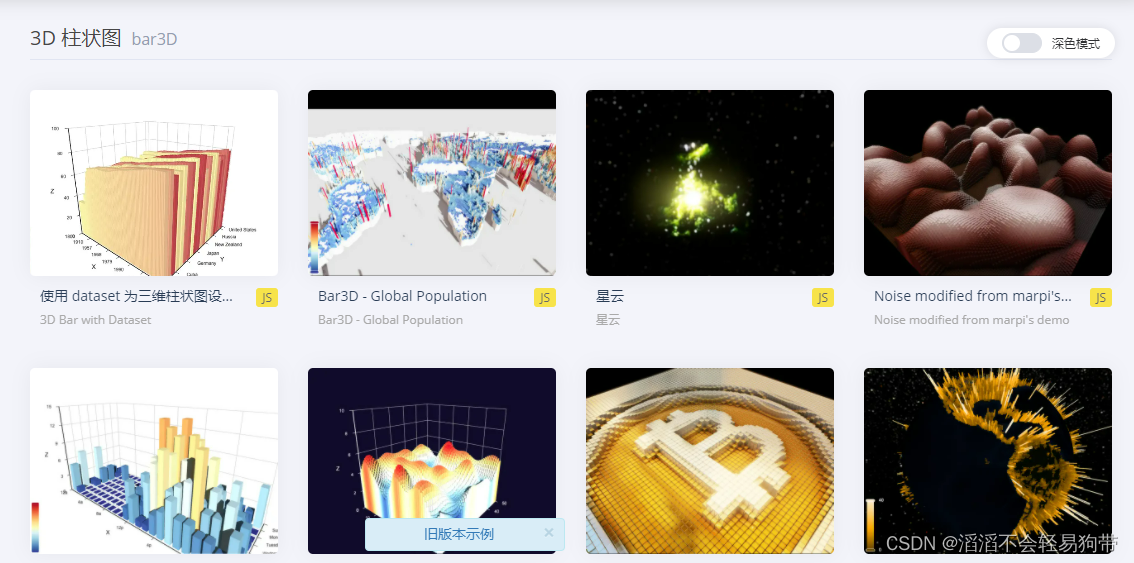This screenshot has width=1134, height=563.
Task: Toggle the 深色模式 dark mode switch
Action: tap(1021, 43)
